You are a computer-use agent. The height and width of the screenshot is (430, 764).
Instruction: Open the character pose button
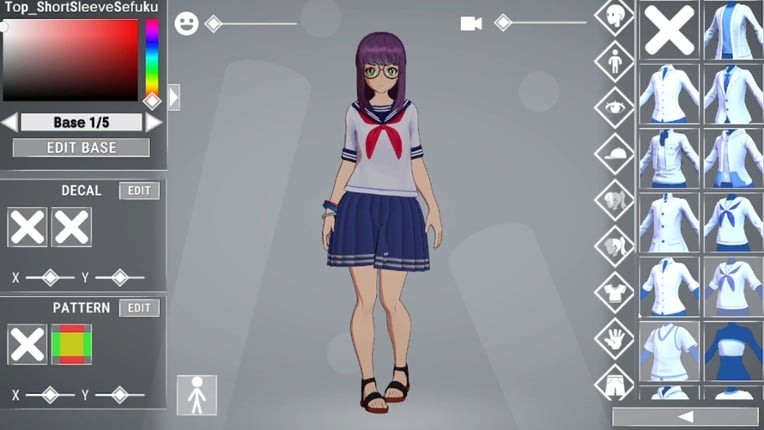[x=197, y=395]
